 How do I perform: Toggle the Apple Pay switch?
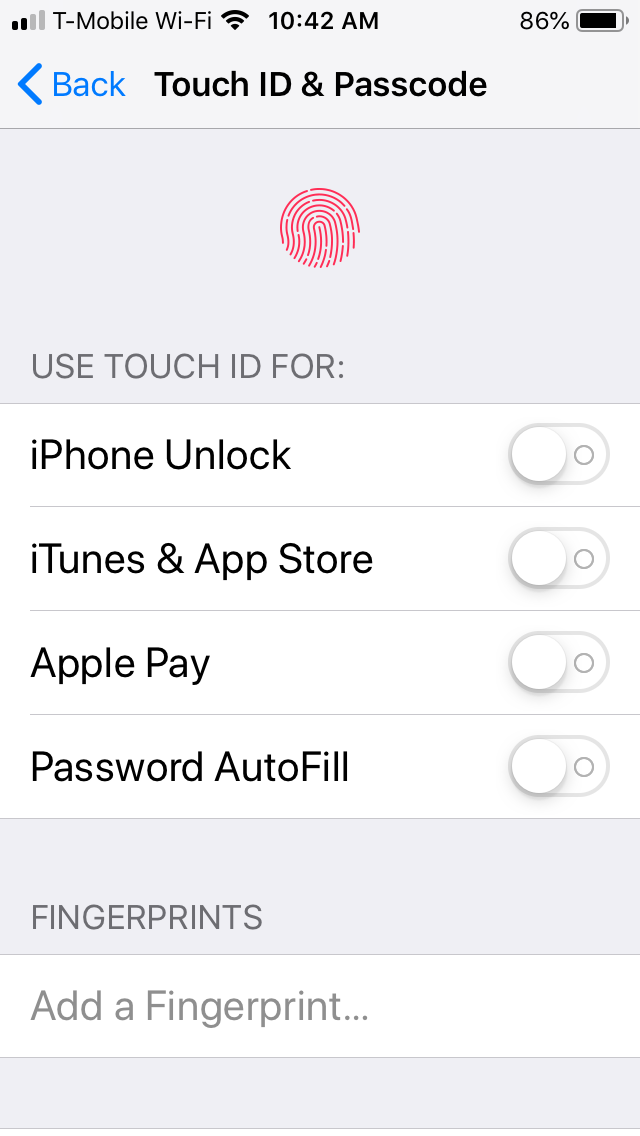pos(558,663)
